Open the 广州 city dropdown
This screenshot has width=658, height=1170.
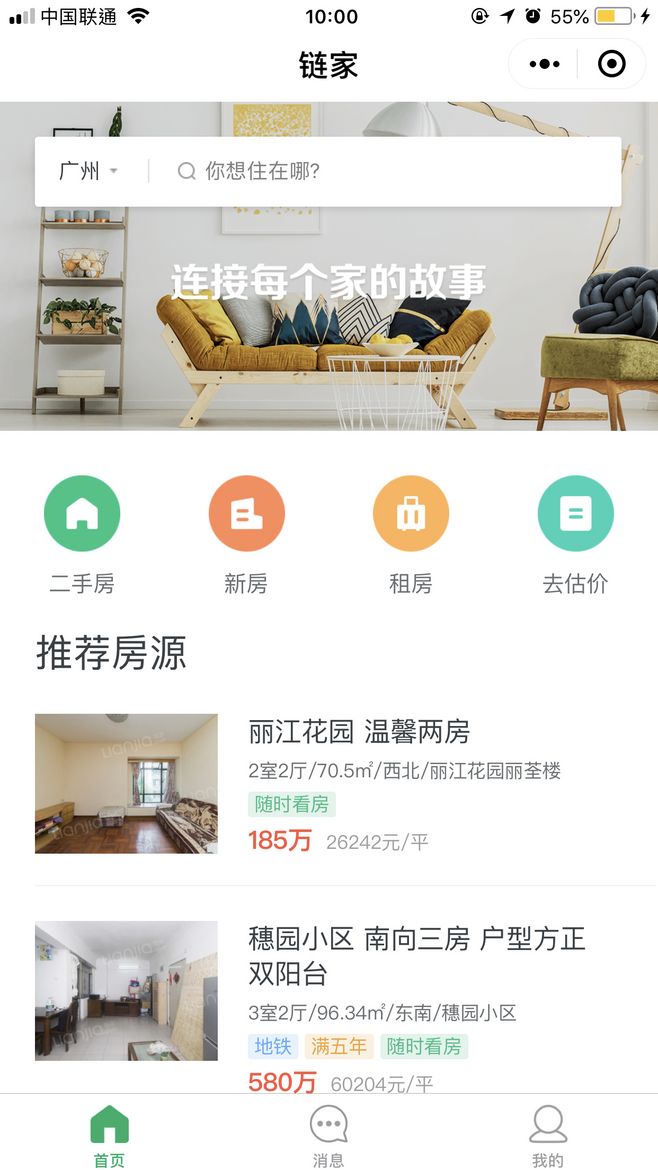point(89,171)
